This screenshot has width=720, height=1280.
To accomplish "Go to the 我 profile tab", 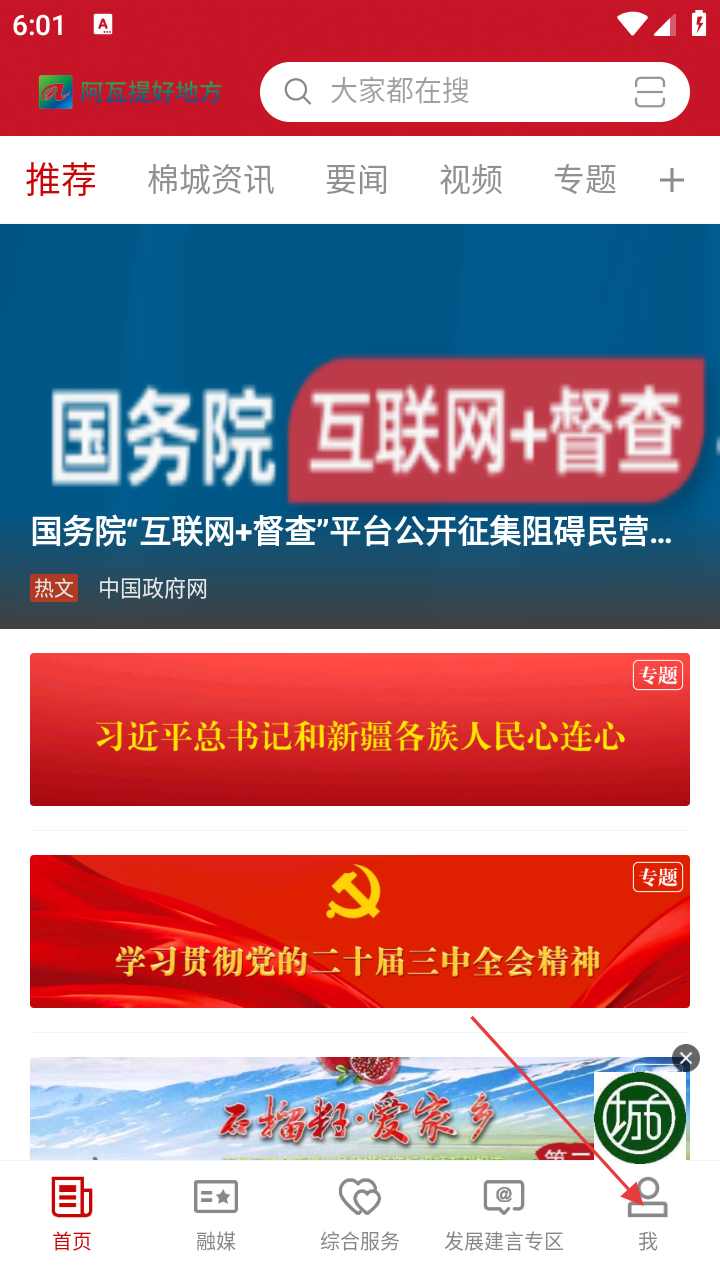I will 648,1215.
